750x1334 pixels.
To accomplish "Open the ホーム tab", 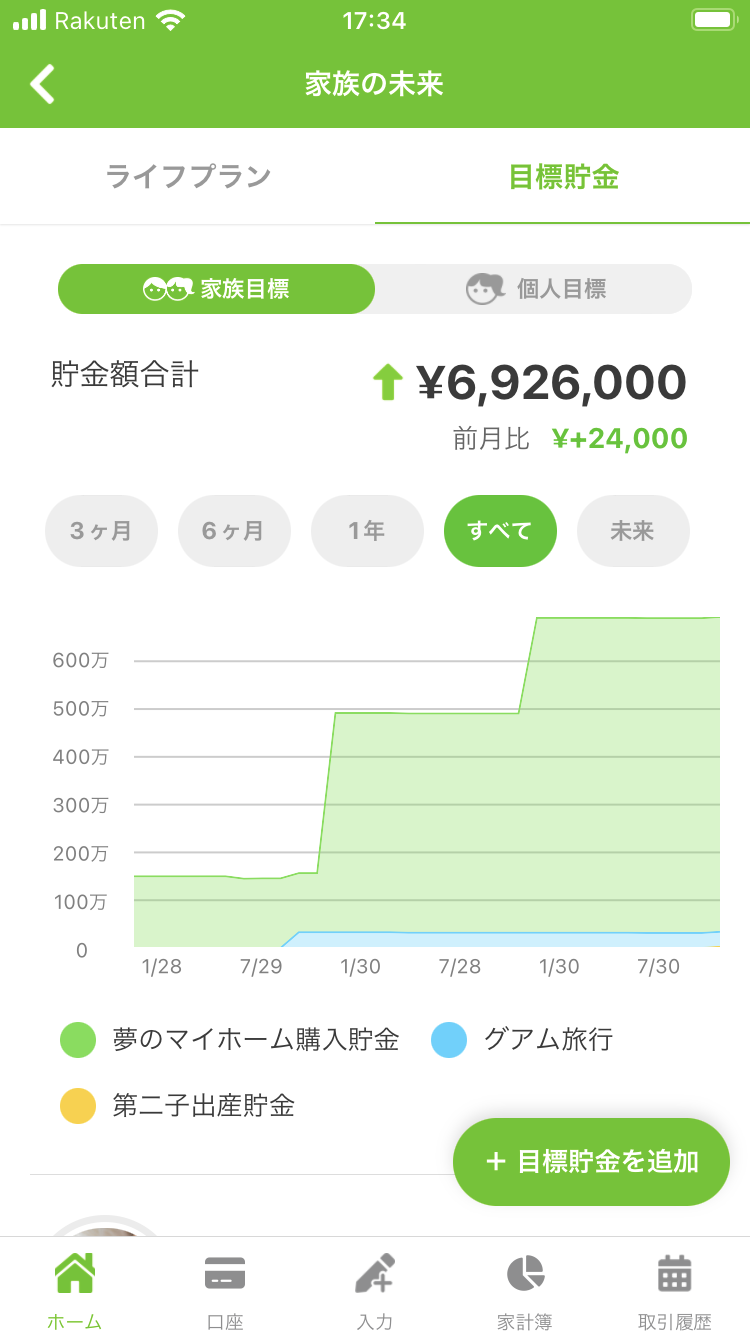I will [x=75, y=1290].
